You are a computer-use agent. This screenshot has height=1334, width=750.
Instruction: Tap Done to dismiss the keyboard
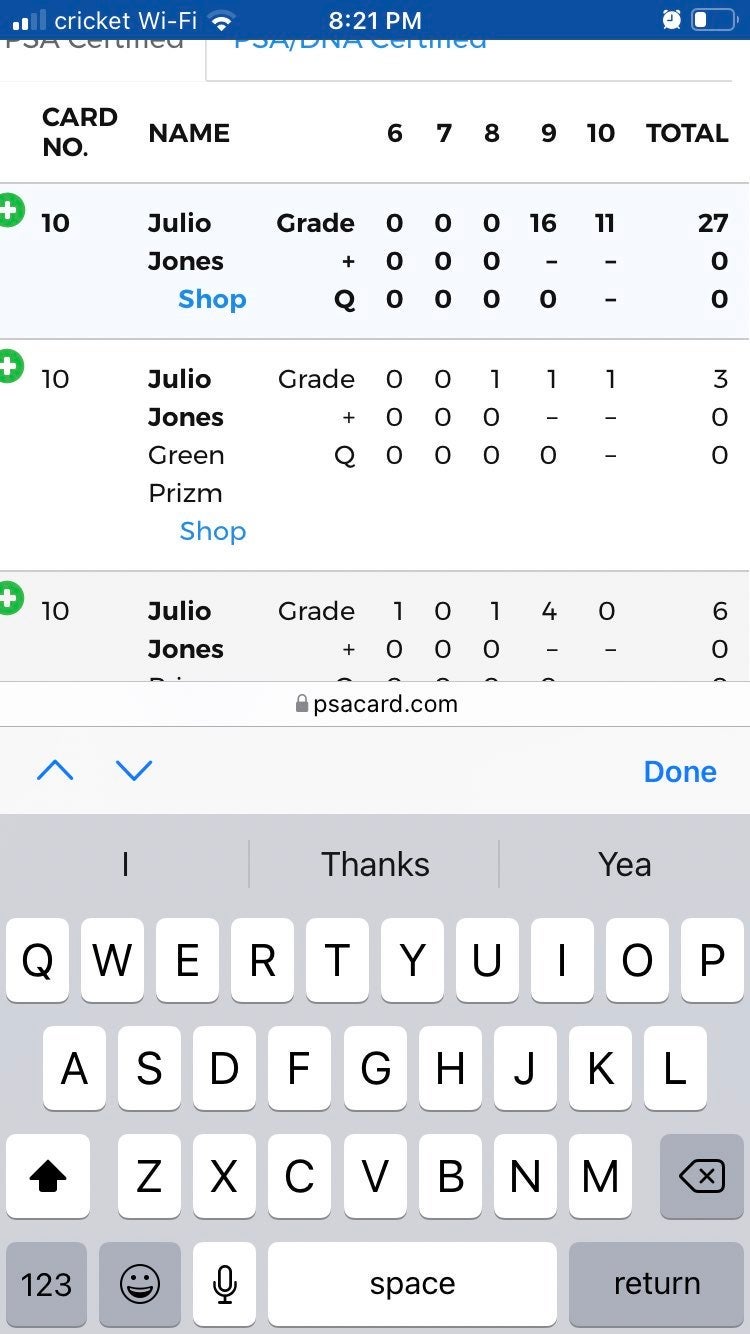680,771
